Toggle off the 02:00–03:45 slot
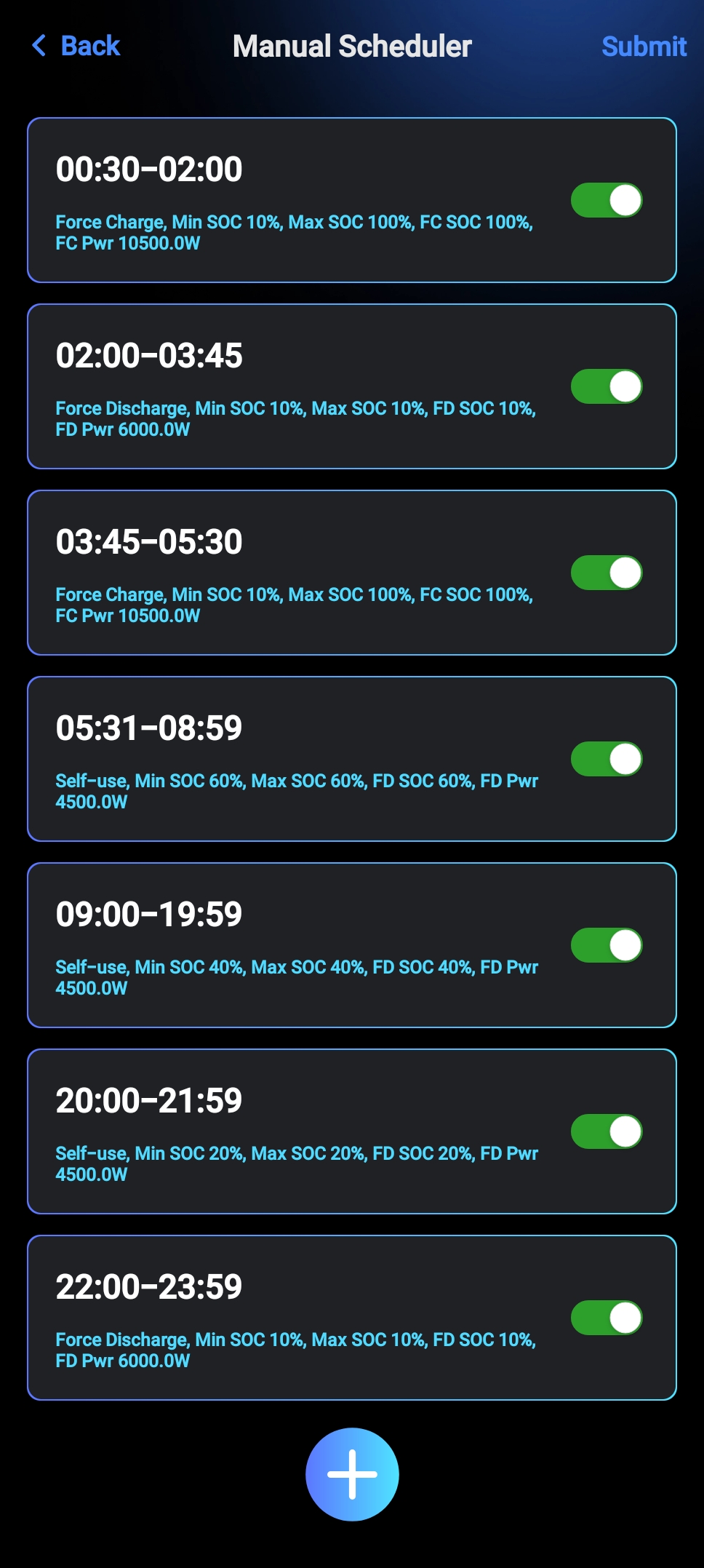This screenshot has width=704, height=1568. click(x=606, y=386)
